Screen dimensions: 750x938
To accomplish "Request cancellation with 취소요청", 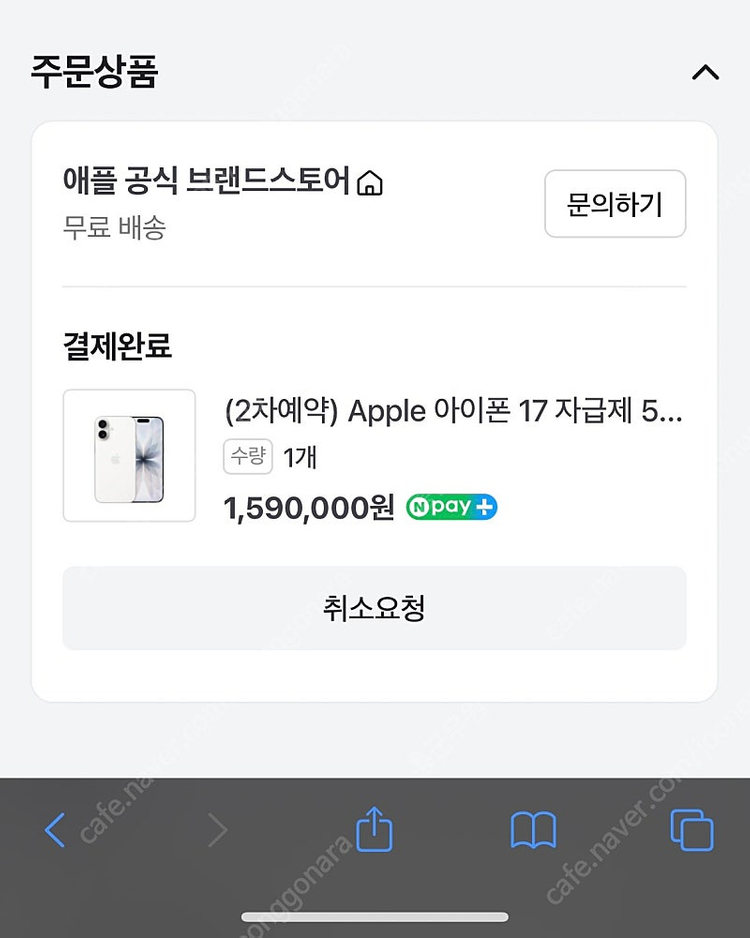I will tap(374, 608).
